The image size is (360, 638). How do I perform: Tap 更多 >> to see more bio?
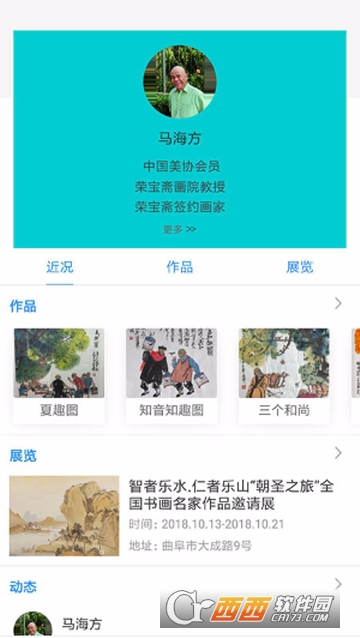tap(180, 229)
